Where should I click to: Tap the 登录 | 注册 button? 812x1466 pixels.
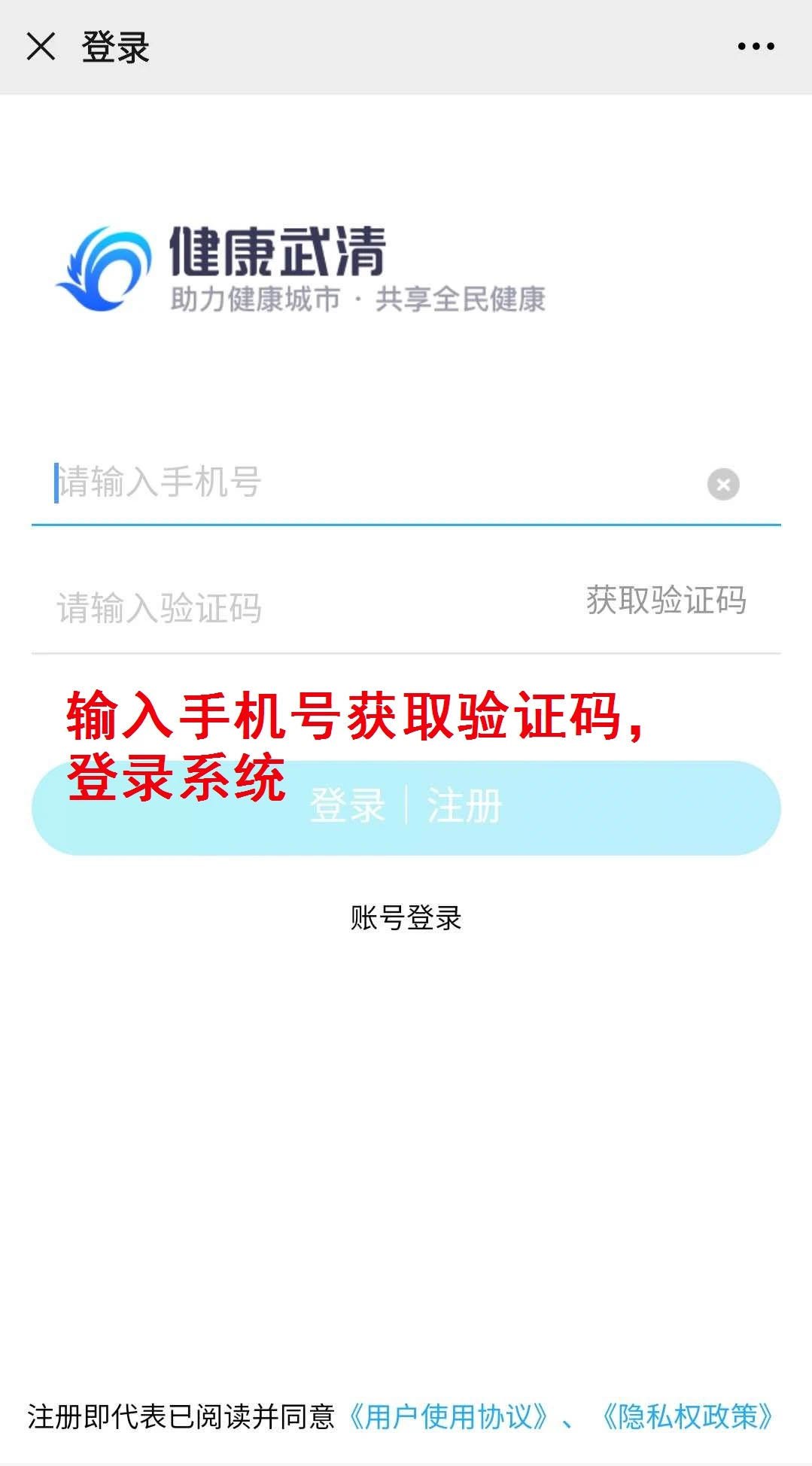coord(406,808)
